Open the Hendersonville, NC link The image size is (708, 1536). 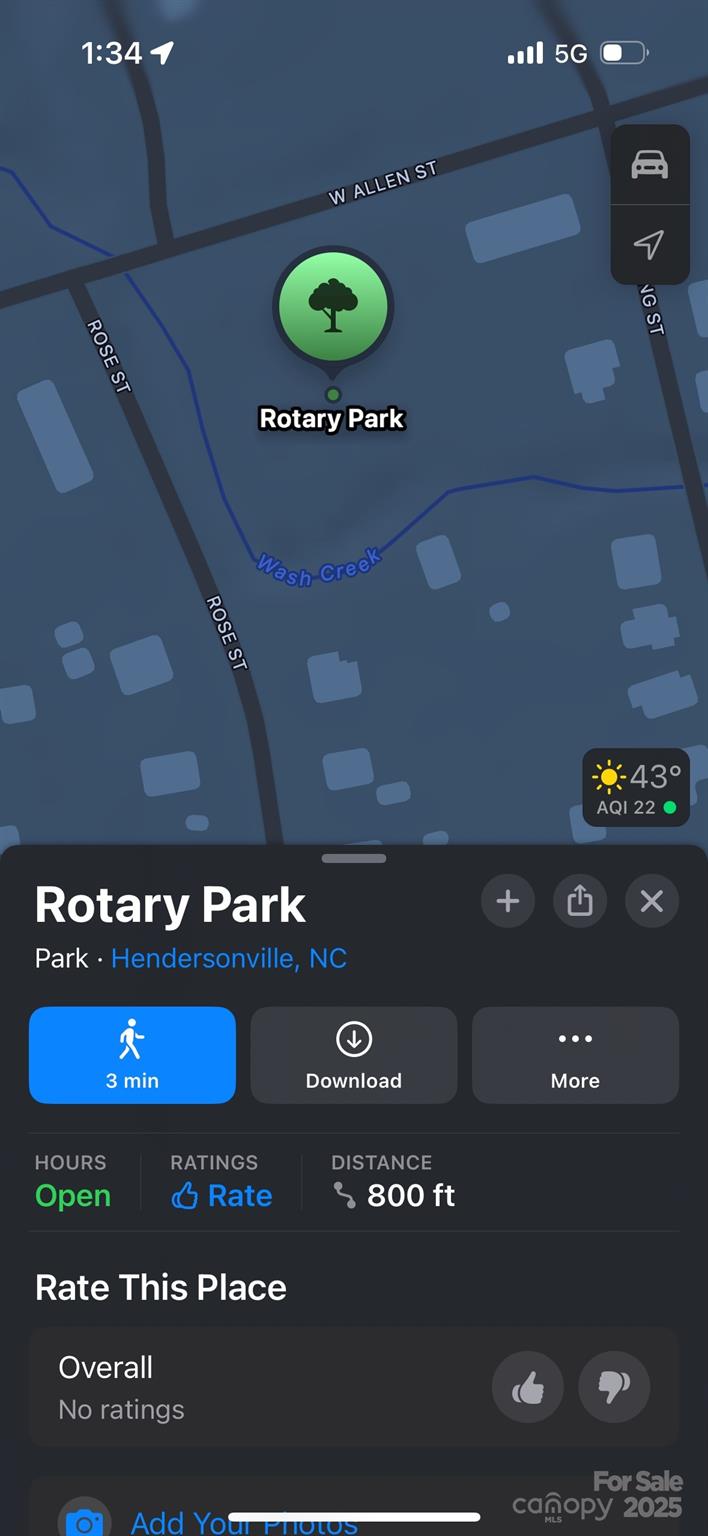[229, 958]
